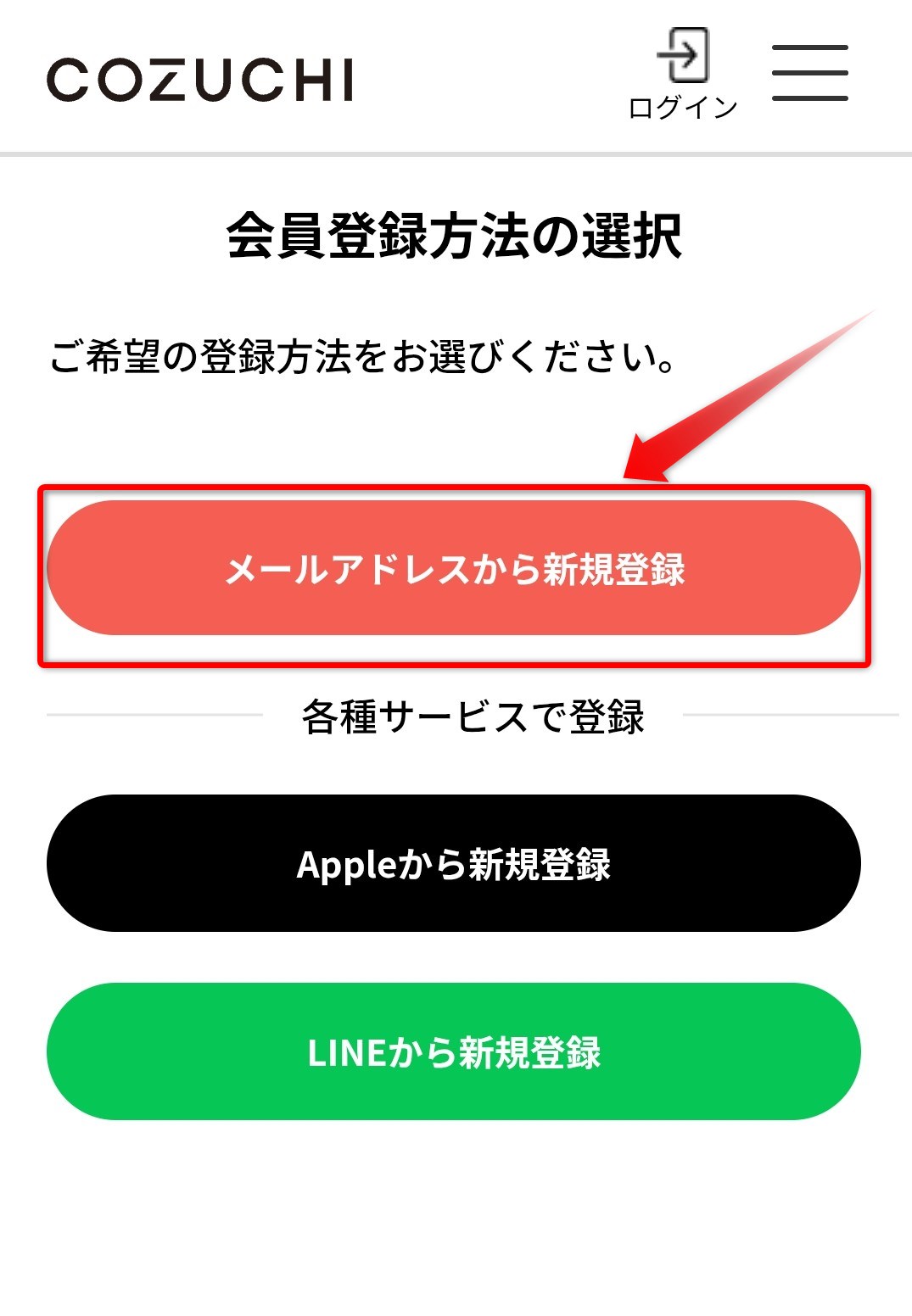
Task: Select メールアドレスから新規登録 button
Action: (454, 569)
